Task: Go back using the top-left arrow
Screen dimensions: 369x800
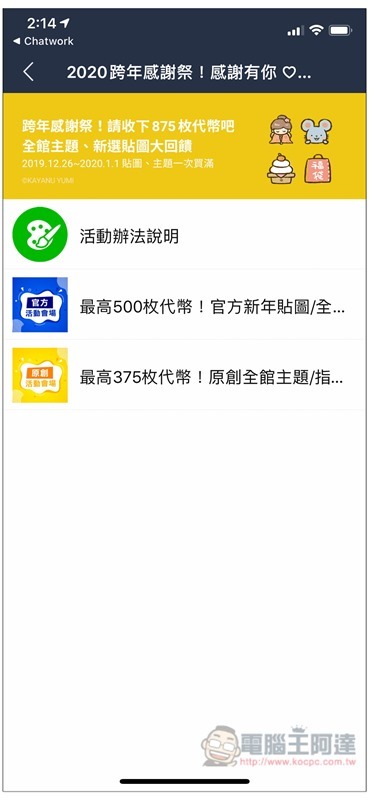Action: point(29,72)
